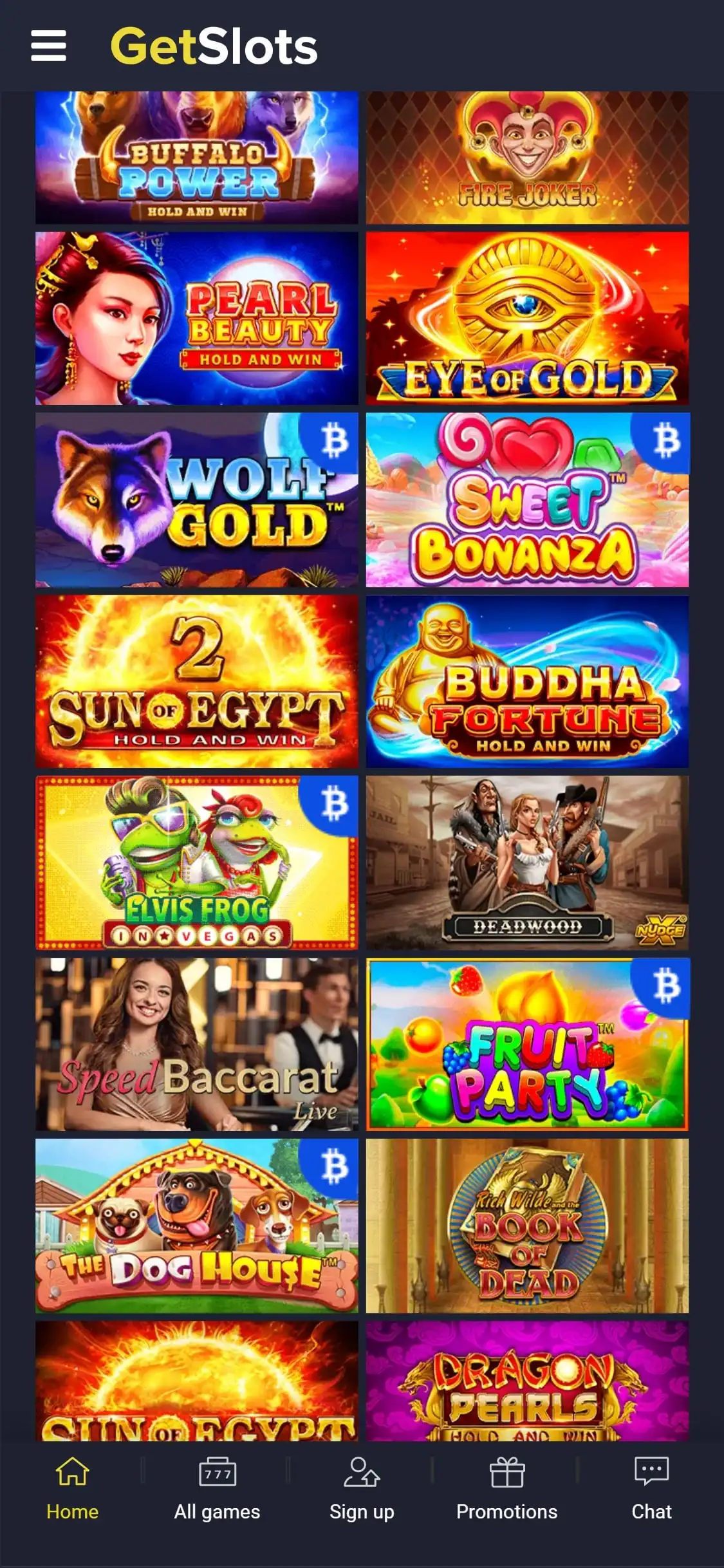Screen dimensions: 724x1568
Task: Open the hamburger menu
Action: click(x=48, y=46)
